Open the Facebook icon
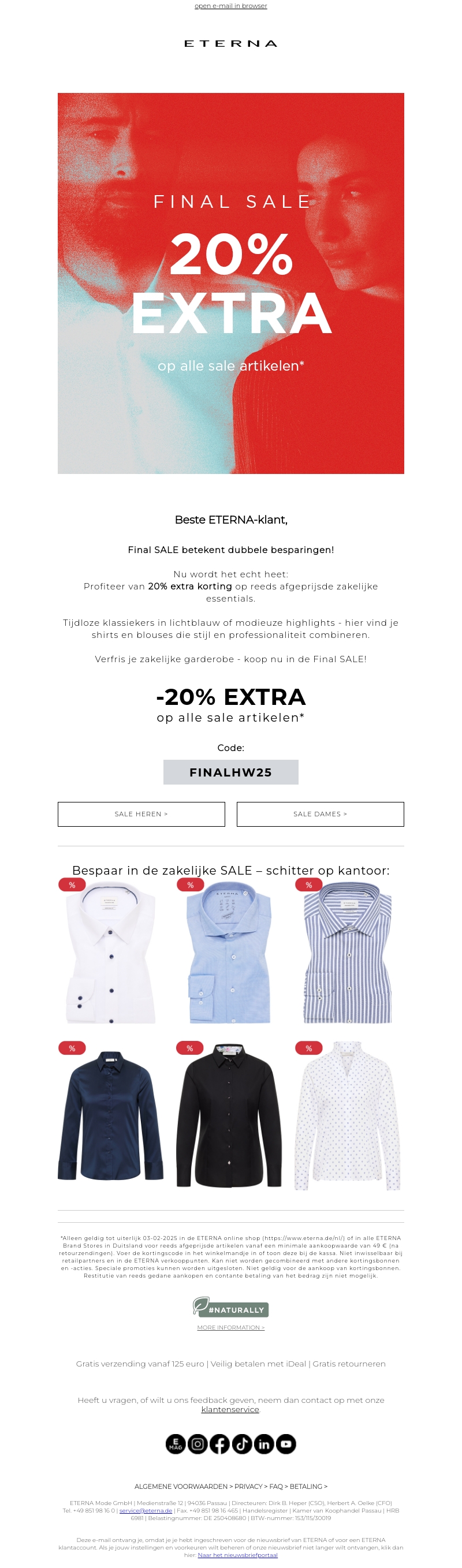The image size is (462, 1568). click(220, 1444)
